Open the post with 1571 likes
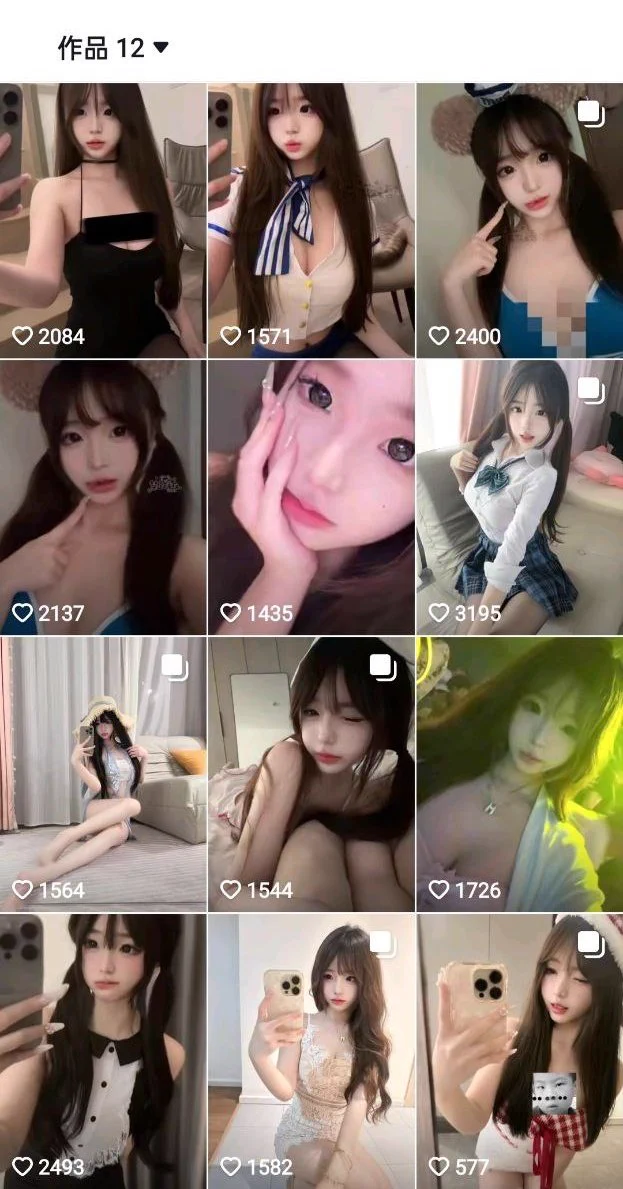The image size is (623, 1189). click(311, 220)
